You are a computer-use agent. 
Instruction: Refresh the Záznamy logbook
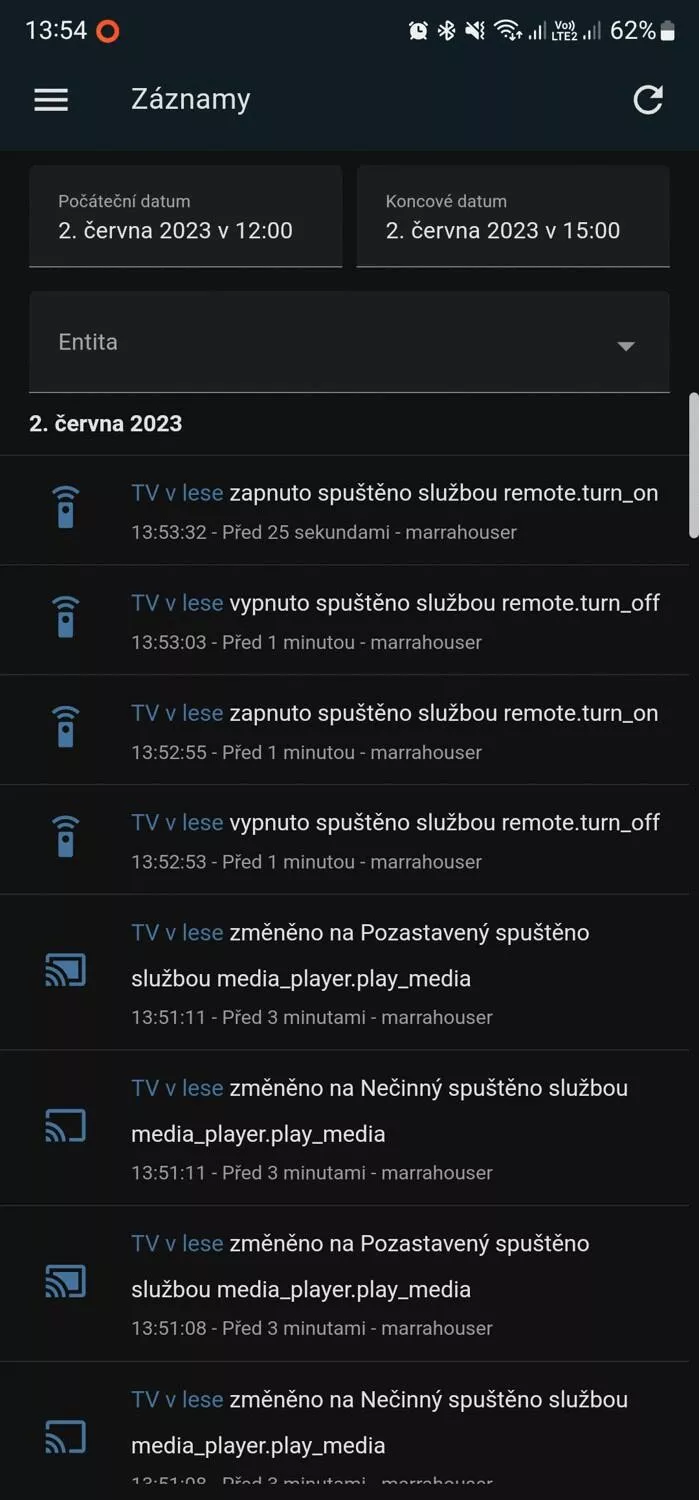pos(648,99)
